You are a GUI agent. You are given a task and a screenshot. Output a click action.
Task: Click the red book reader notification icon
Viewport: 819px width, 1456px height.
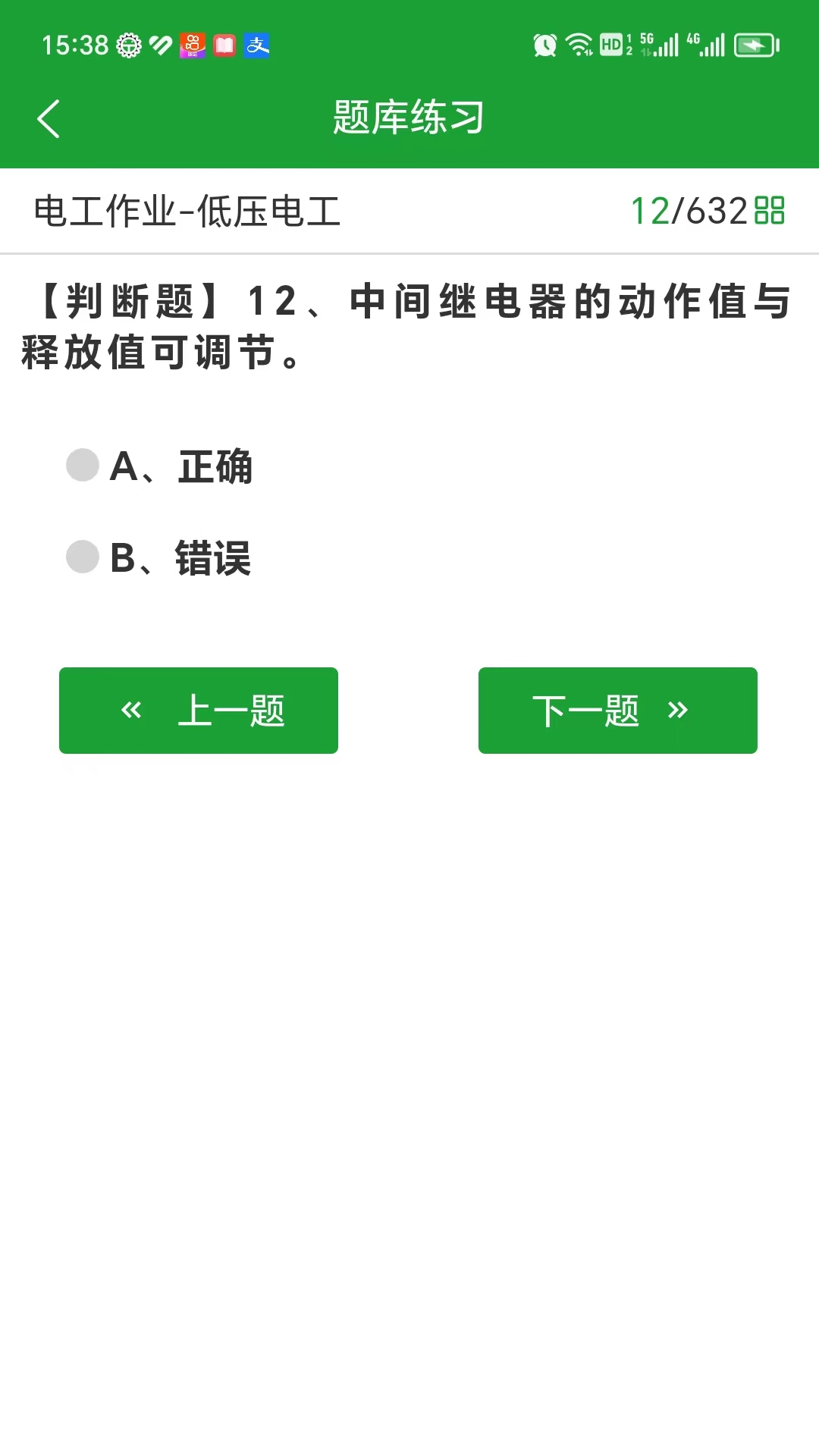click(224, 45)
